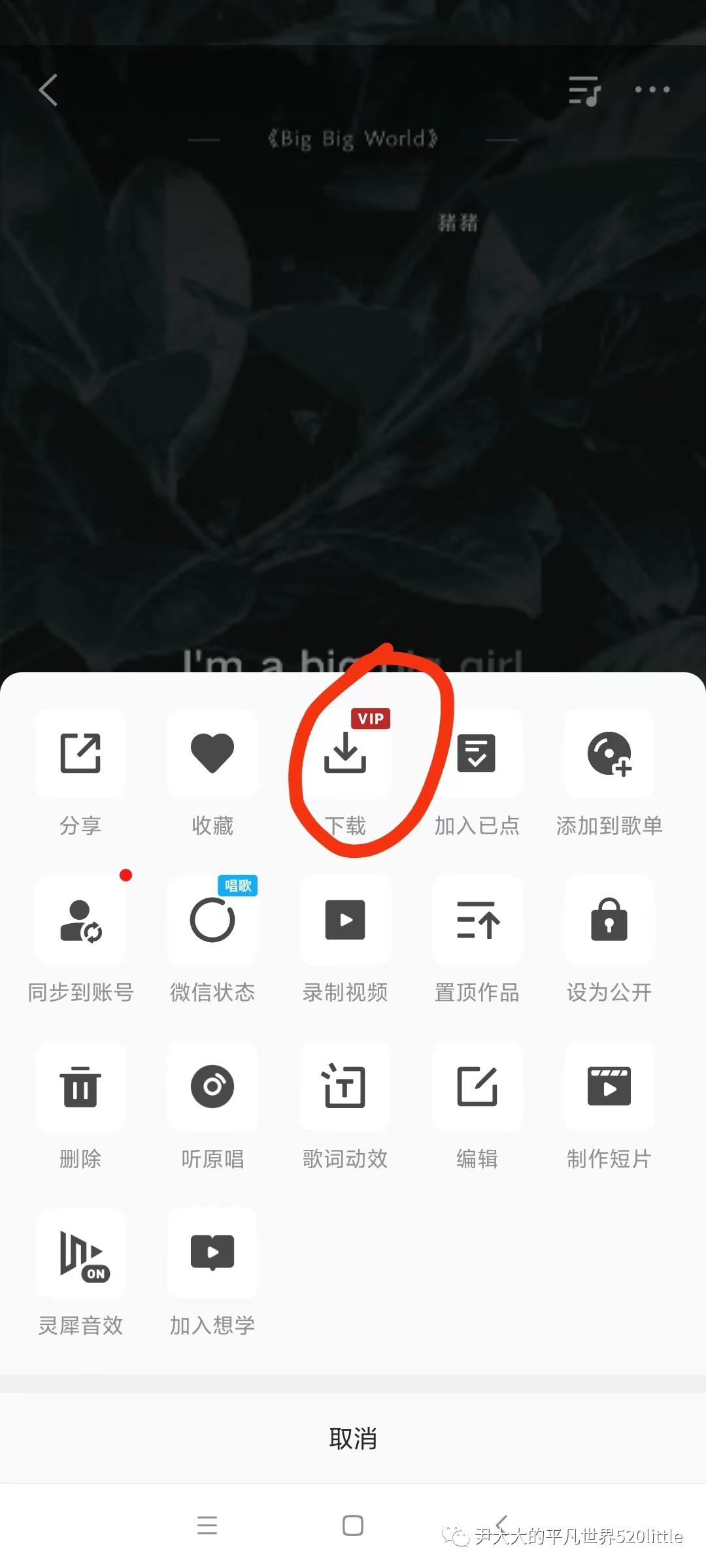This screenshot has width=706, height=1568.
Task: Start 录制视频 video recording
Action: pos(345,921)
